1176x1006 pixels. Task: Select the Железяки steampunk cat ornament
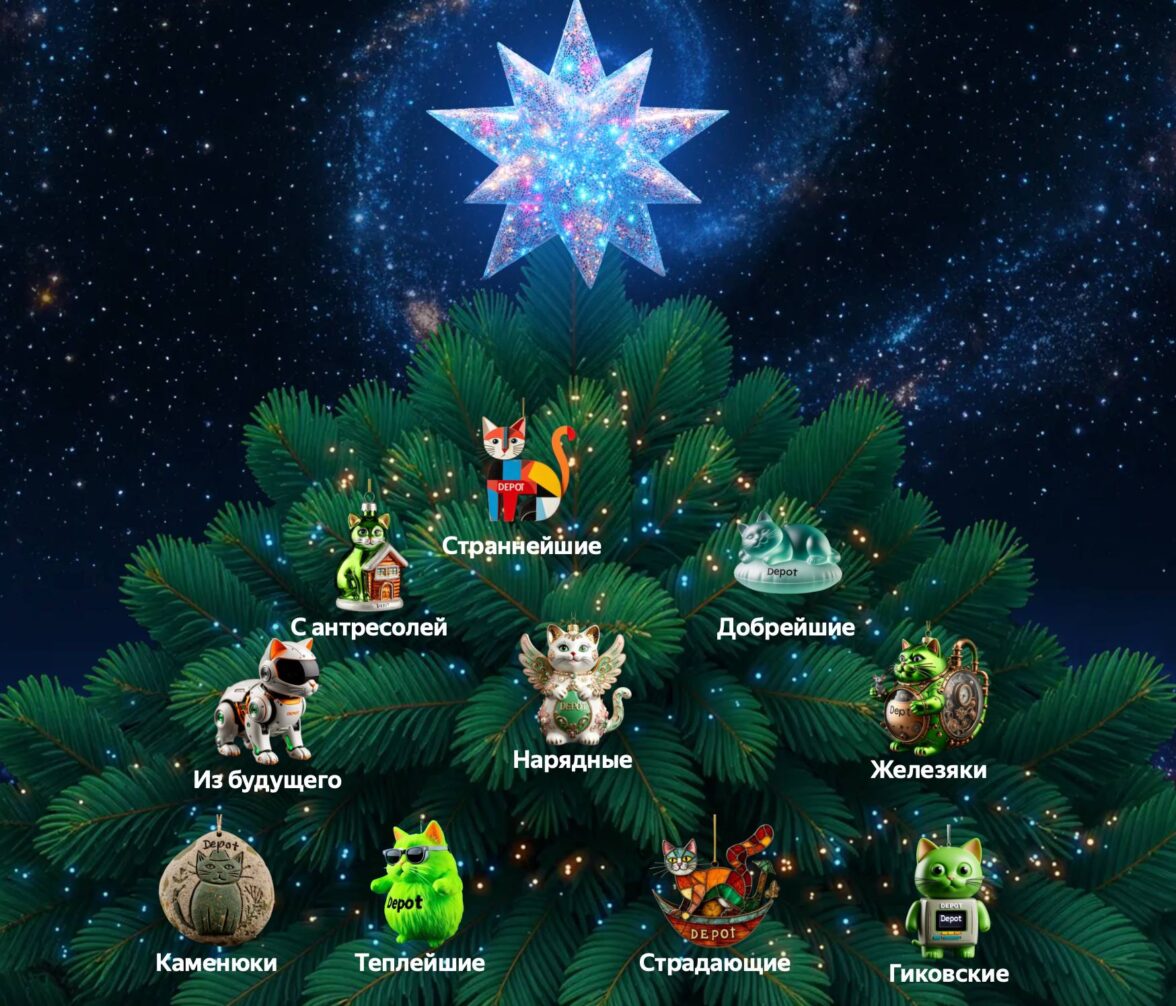926,697
